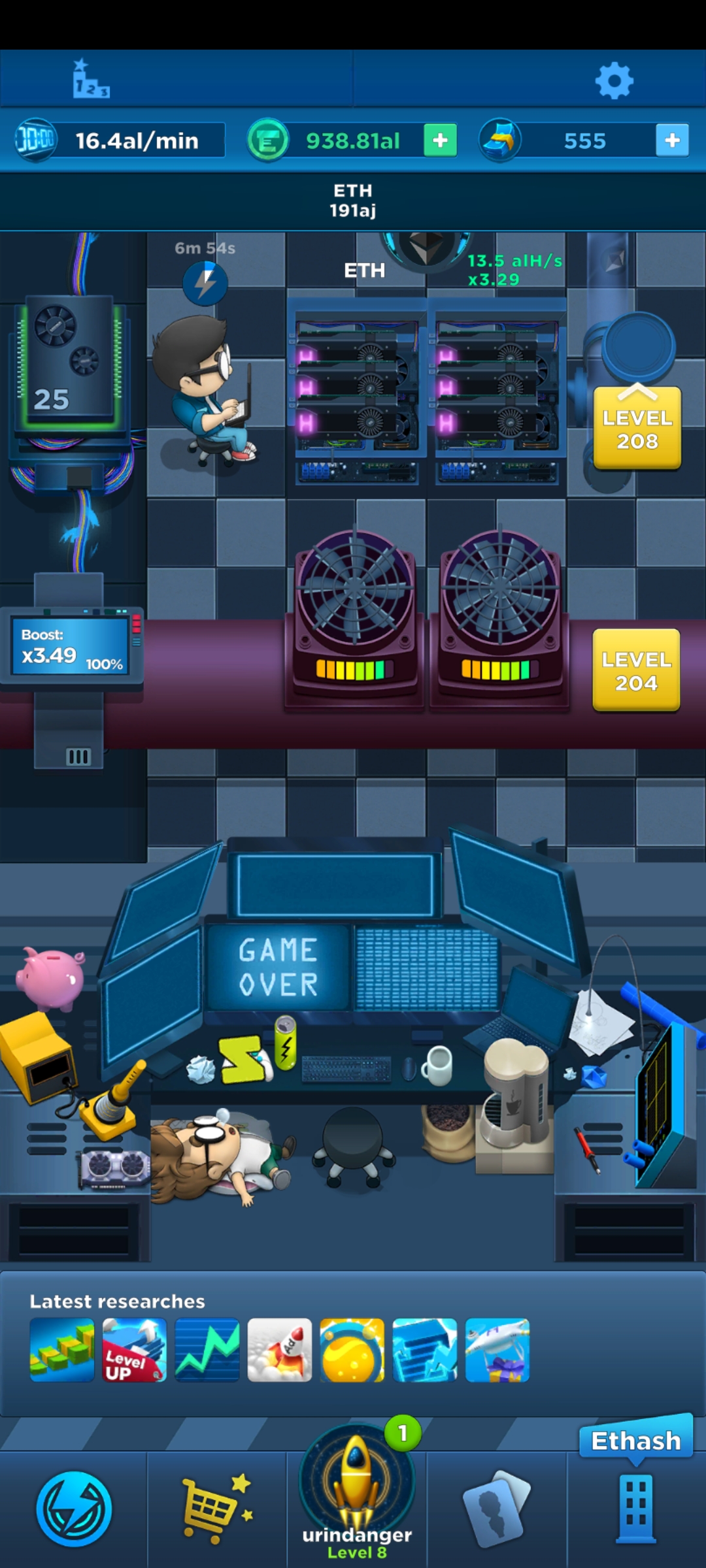This screenshot has height=1568, width=706.
Task: Upgrade cooling fans at Level 204
Action: (636, 670)
